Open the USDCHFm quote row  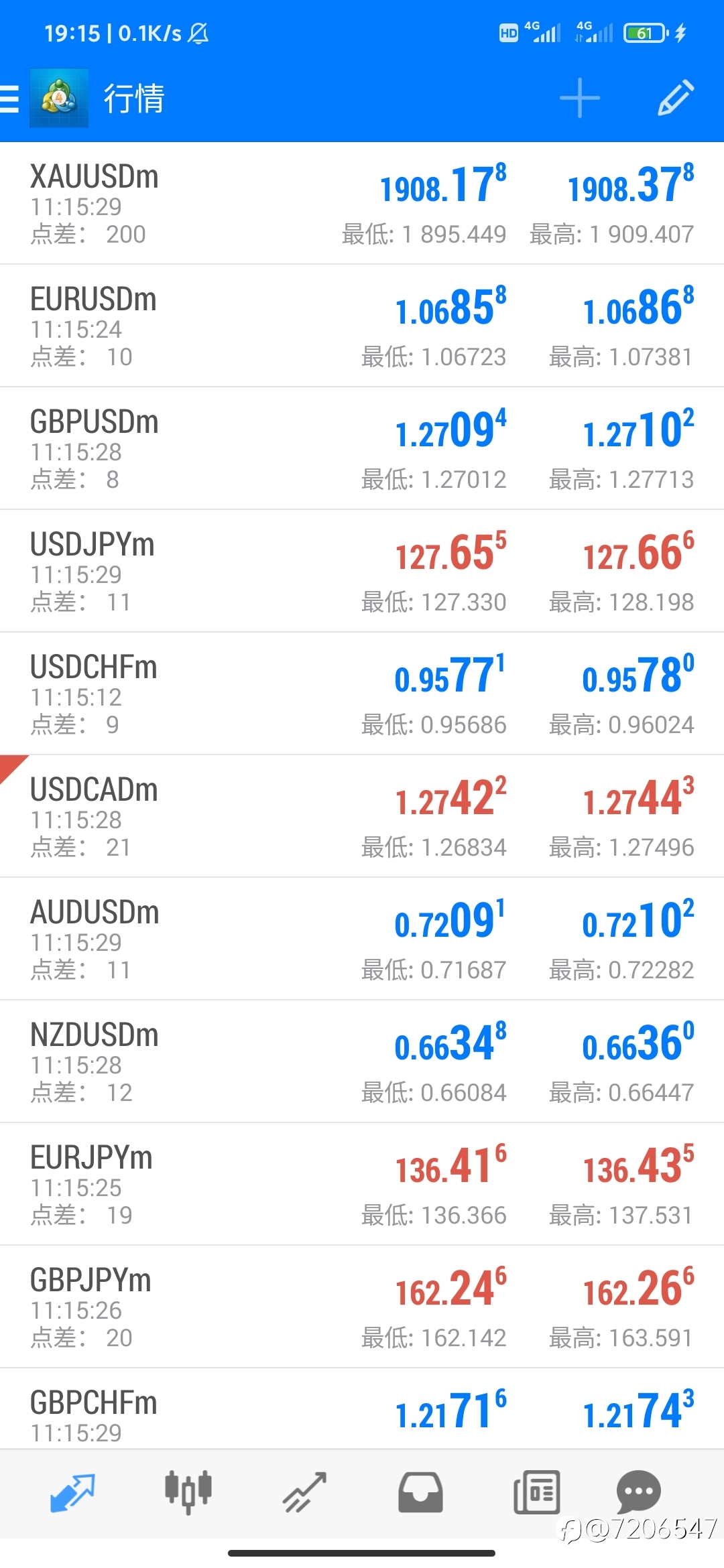(x=362, y=694)
